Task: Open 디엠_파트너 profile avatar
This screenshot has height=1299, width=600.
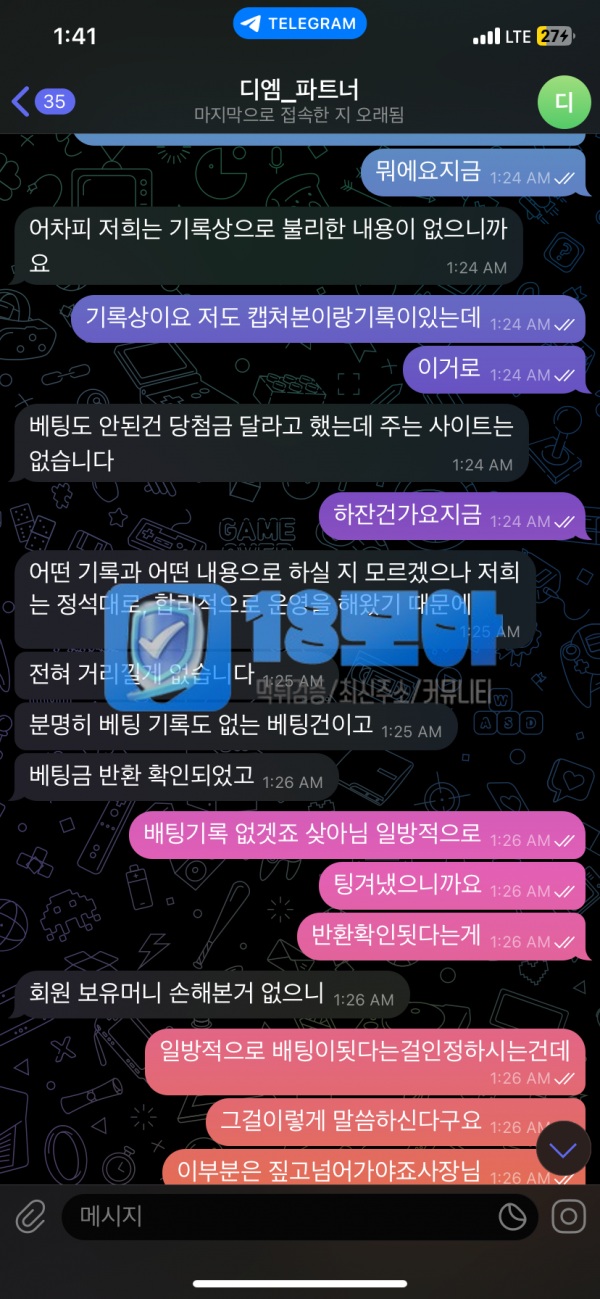Action: (x=562, y=101)
